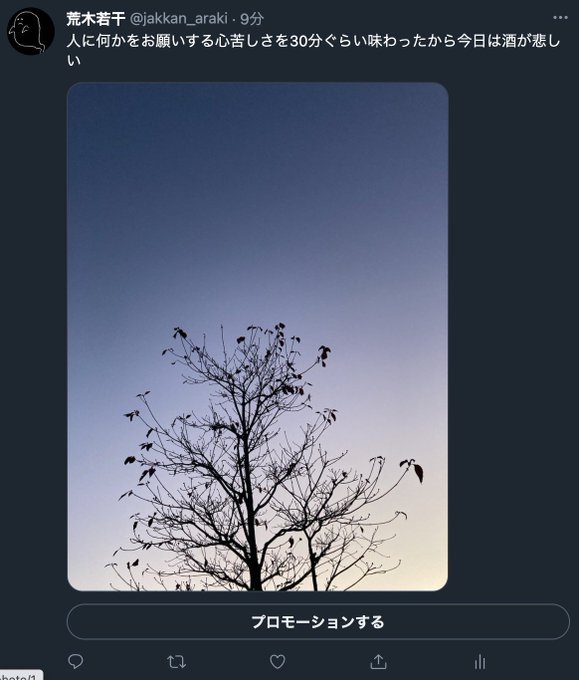The height and width of the screenshot is (680, 579).
Task: Open the tree silhouette photo in the tweet
Action: [x=258, y=337]
